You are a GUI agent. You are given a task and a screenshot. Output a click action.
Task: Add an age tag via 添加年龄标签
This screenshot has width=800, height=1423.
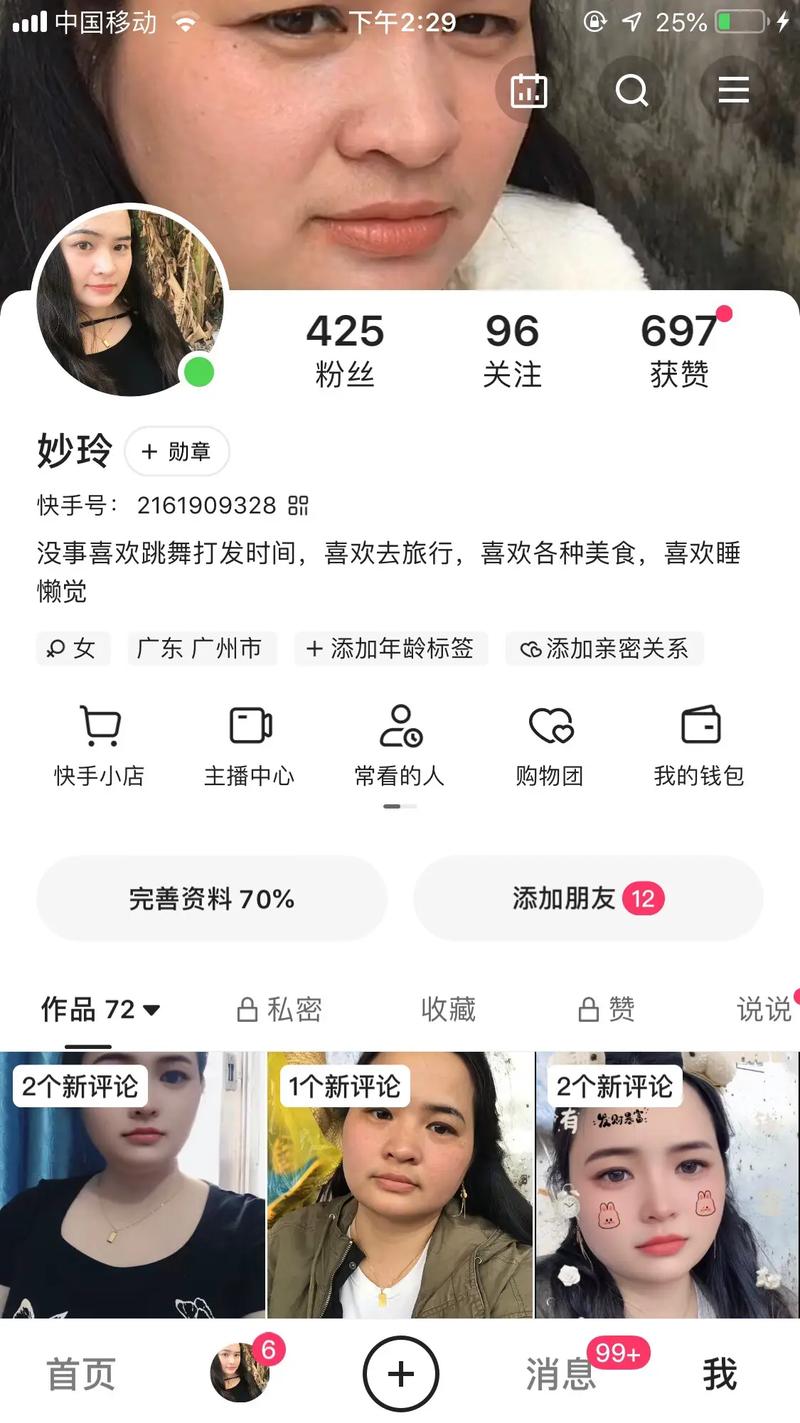point(391,648)
